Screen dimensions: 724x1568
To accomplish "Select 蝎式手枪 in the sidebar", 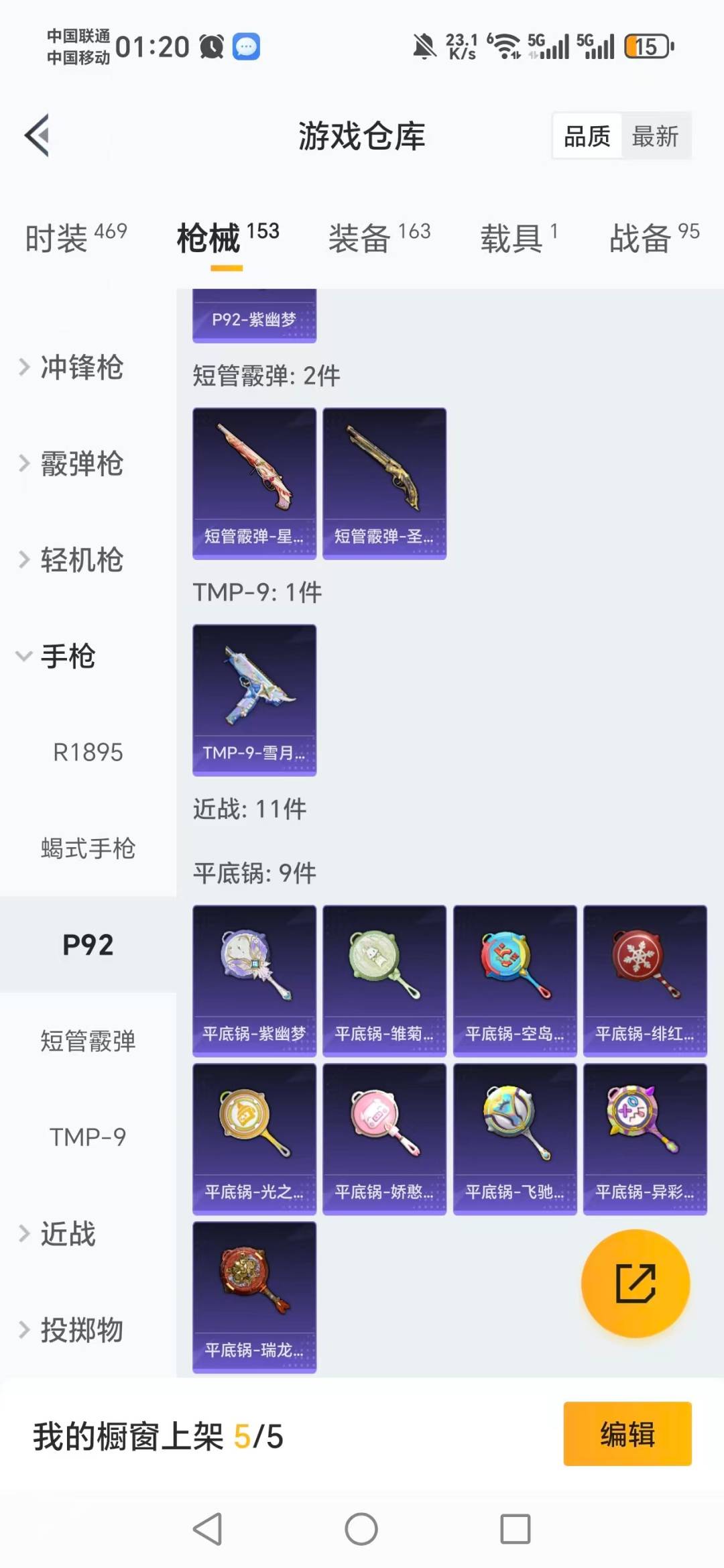I will pyautogui.click(x=87, y=848).
